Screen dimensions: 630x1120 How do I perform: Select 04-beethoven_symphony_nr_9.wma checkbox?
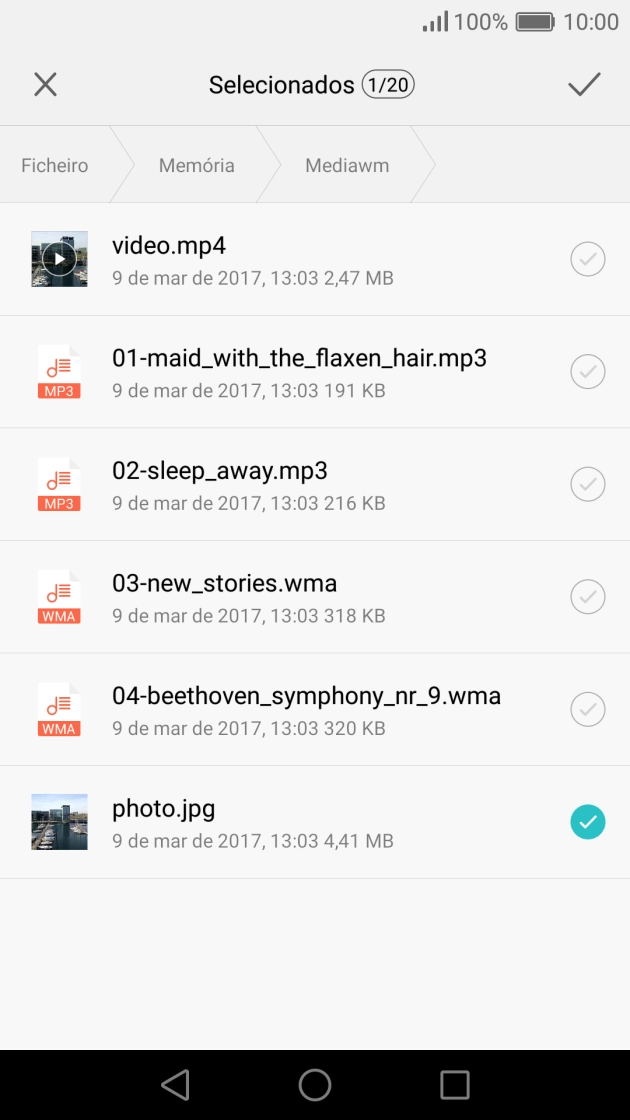[x=588, y=710]
